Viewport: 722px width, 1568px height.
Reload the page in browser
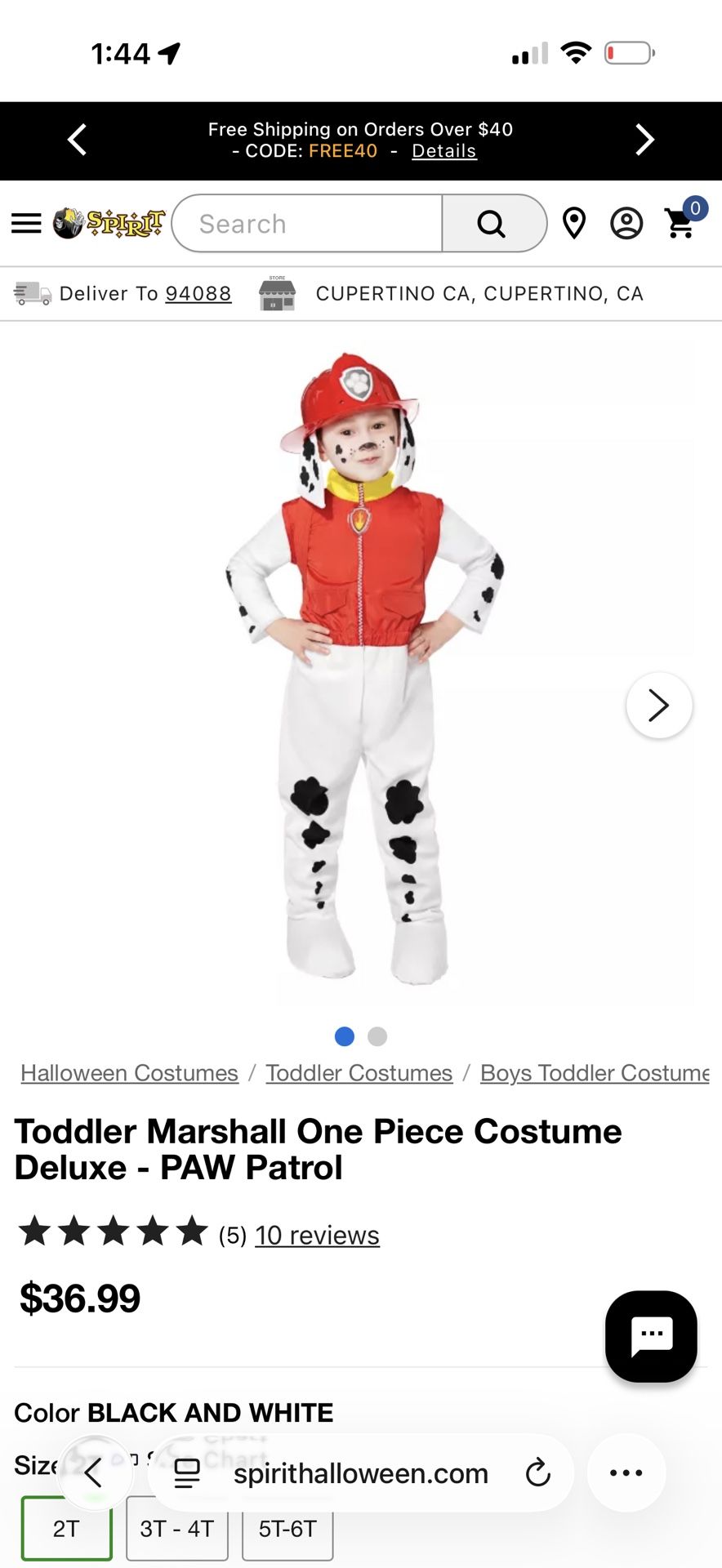[x=537, y=1472]
